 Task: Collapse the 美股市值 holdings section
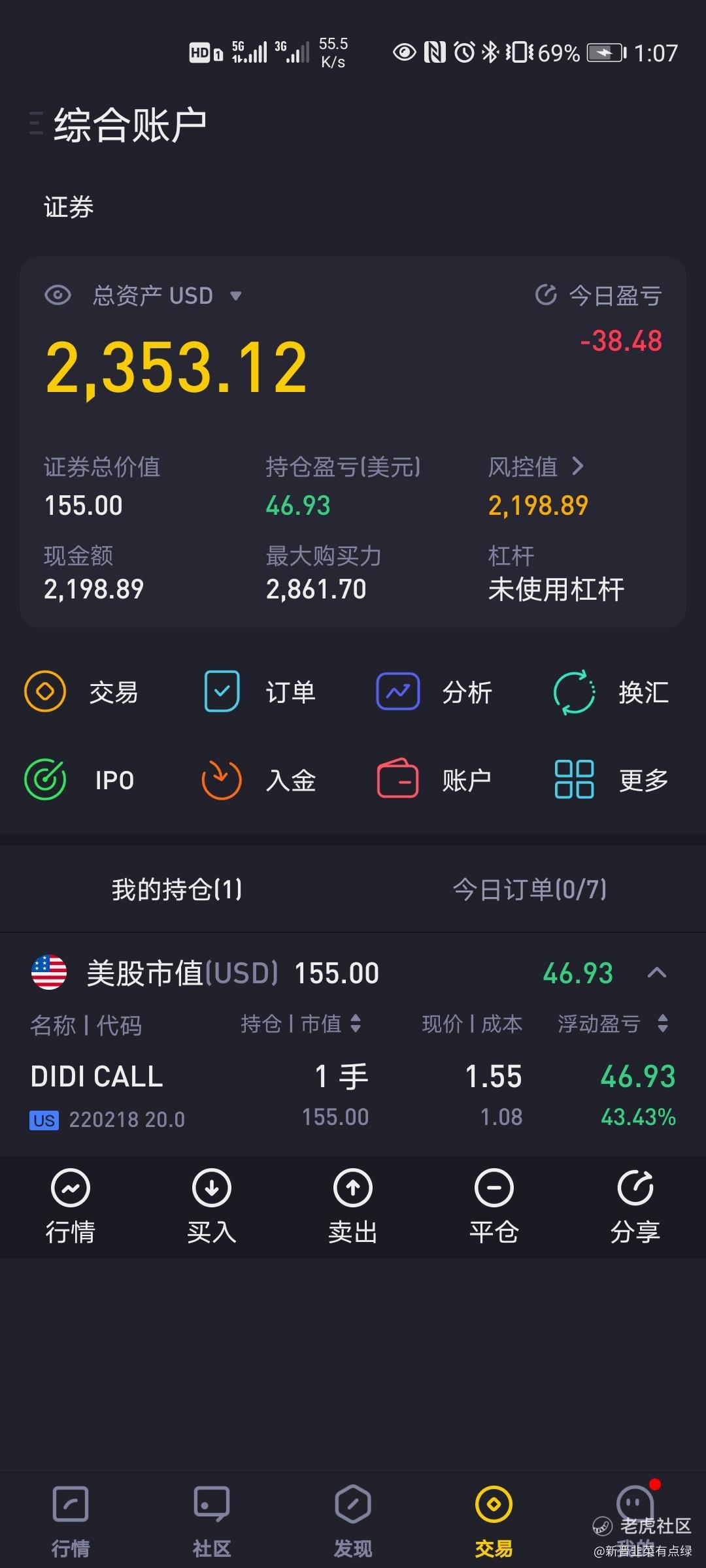657,972
